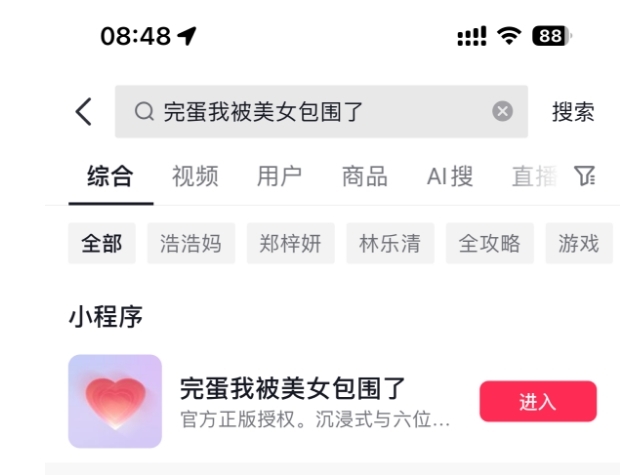Image resolution: width=642 pixels, height=475 pixels.
Task: Tap 进入 to enter the mini program
Action: (538, 402)
